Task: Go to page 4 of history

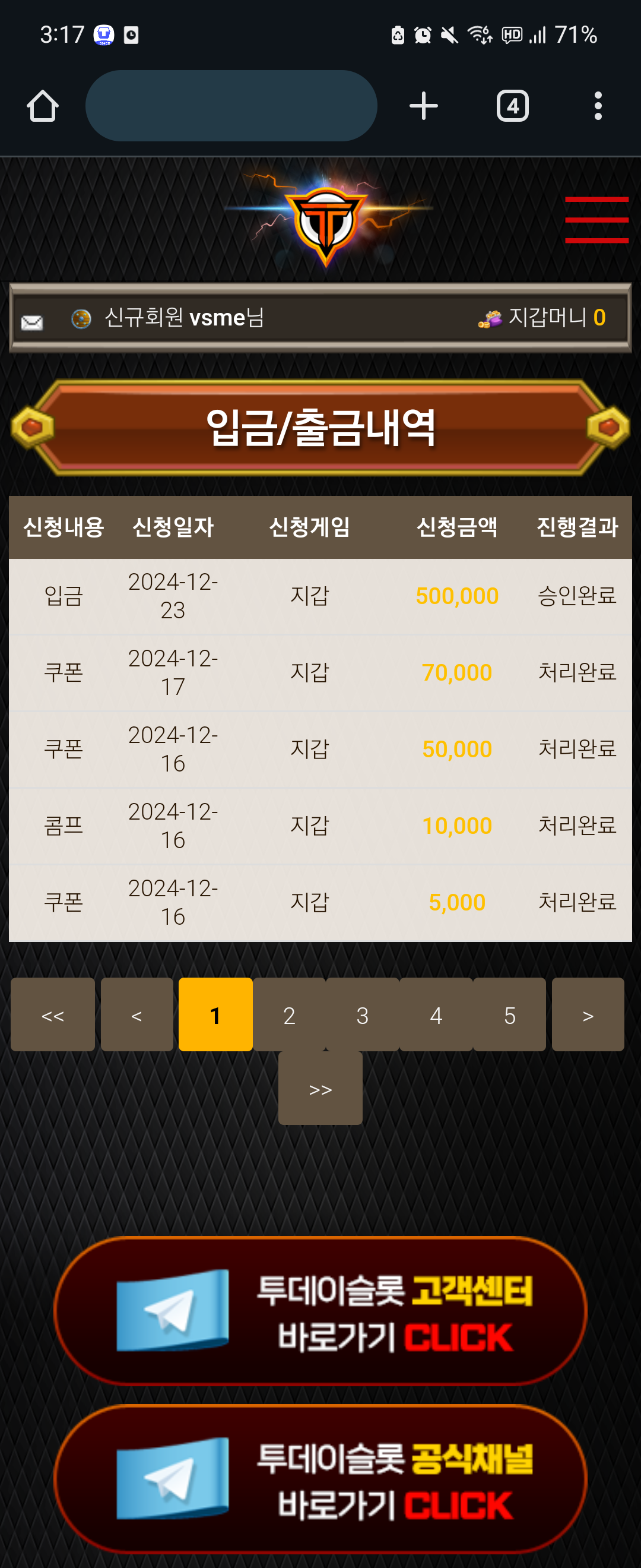Action: (436, 1014)
